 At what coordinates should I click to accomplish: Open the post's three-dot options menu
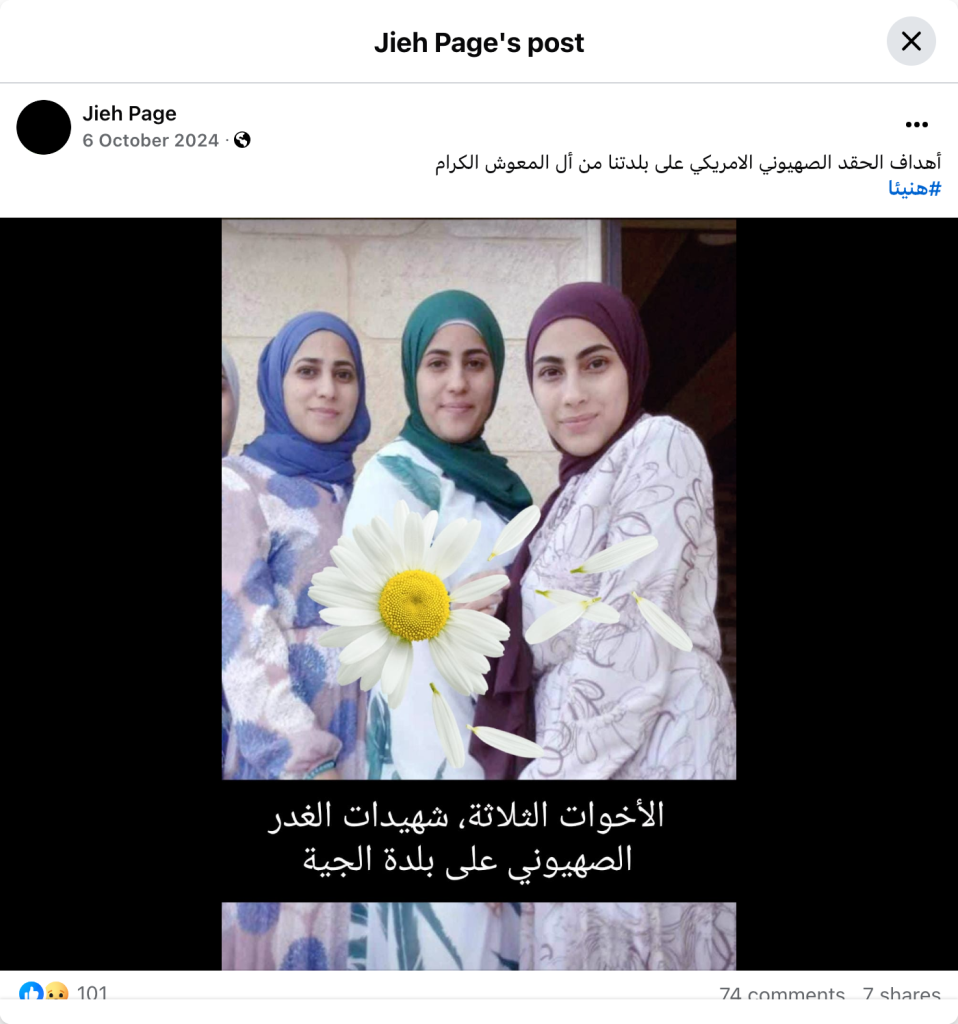pos(916,125)
